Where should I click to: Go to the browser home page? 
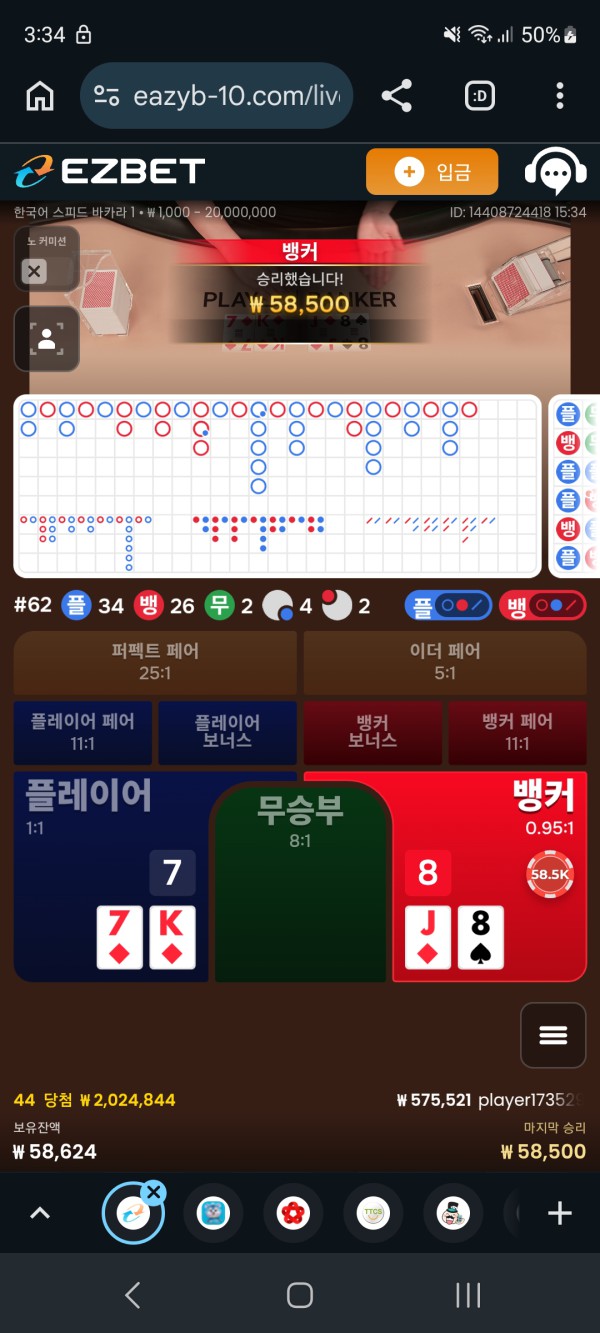[x=40, y=96]
